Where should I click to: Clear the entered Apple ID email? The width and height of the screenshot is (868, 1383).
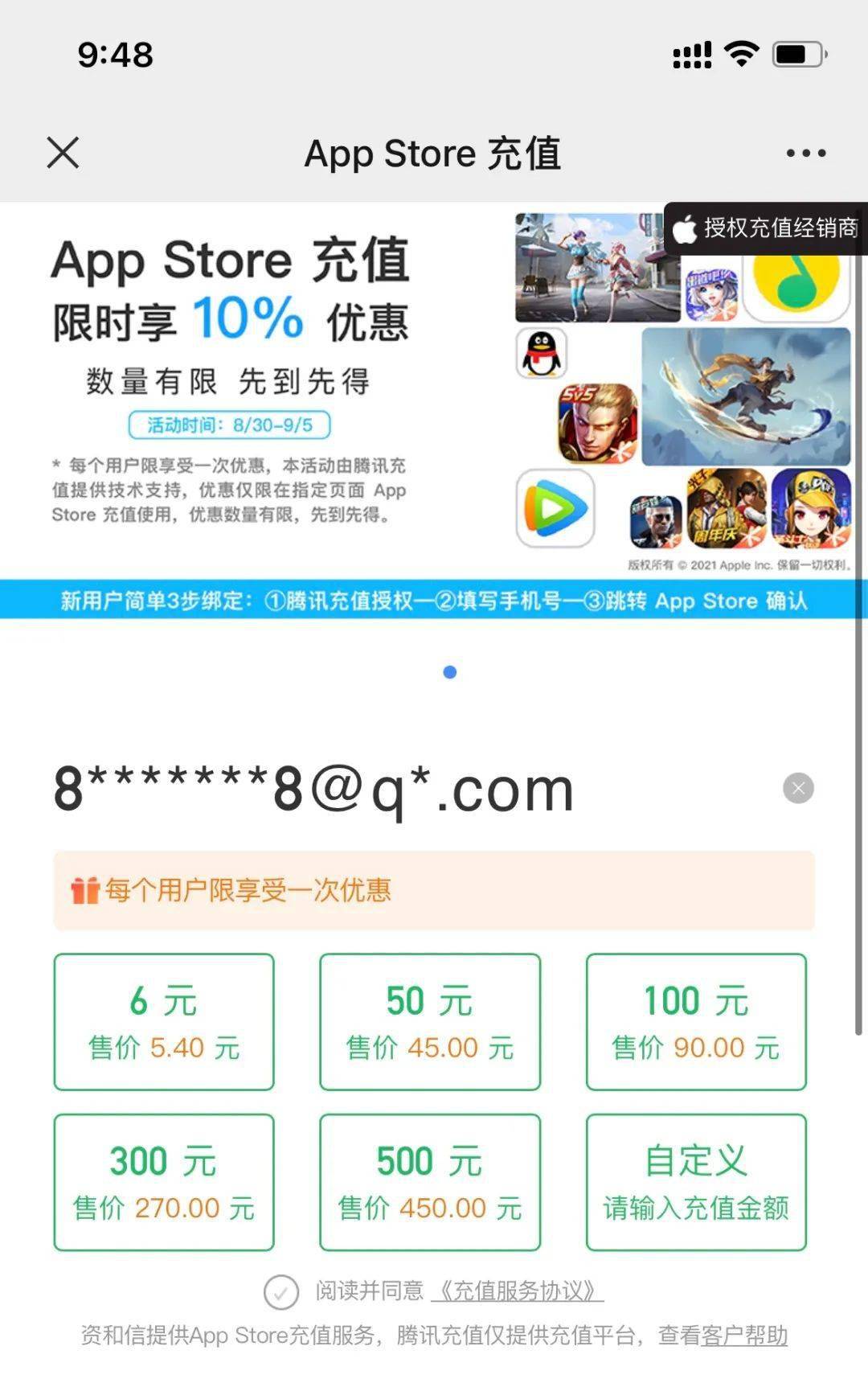click(798, 788)
